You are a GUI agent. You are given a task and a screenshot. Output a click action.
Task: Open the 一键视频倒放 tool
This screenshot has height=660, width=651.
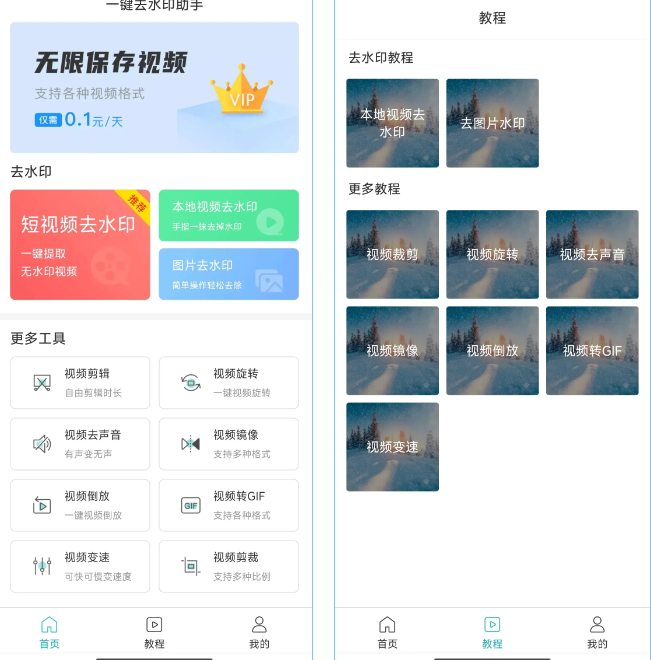click(80, 505)
